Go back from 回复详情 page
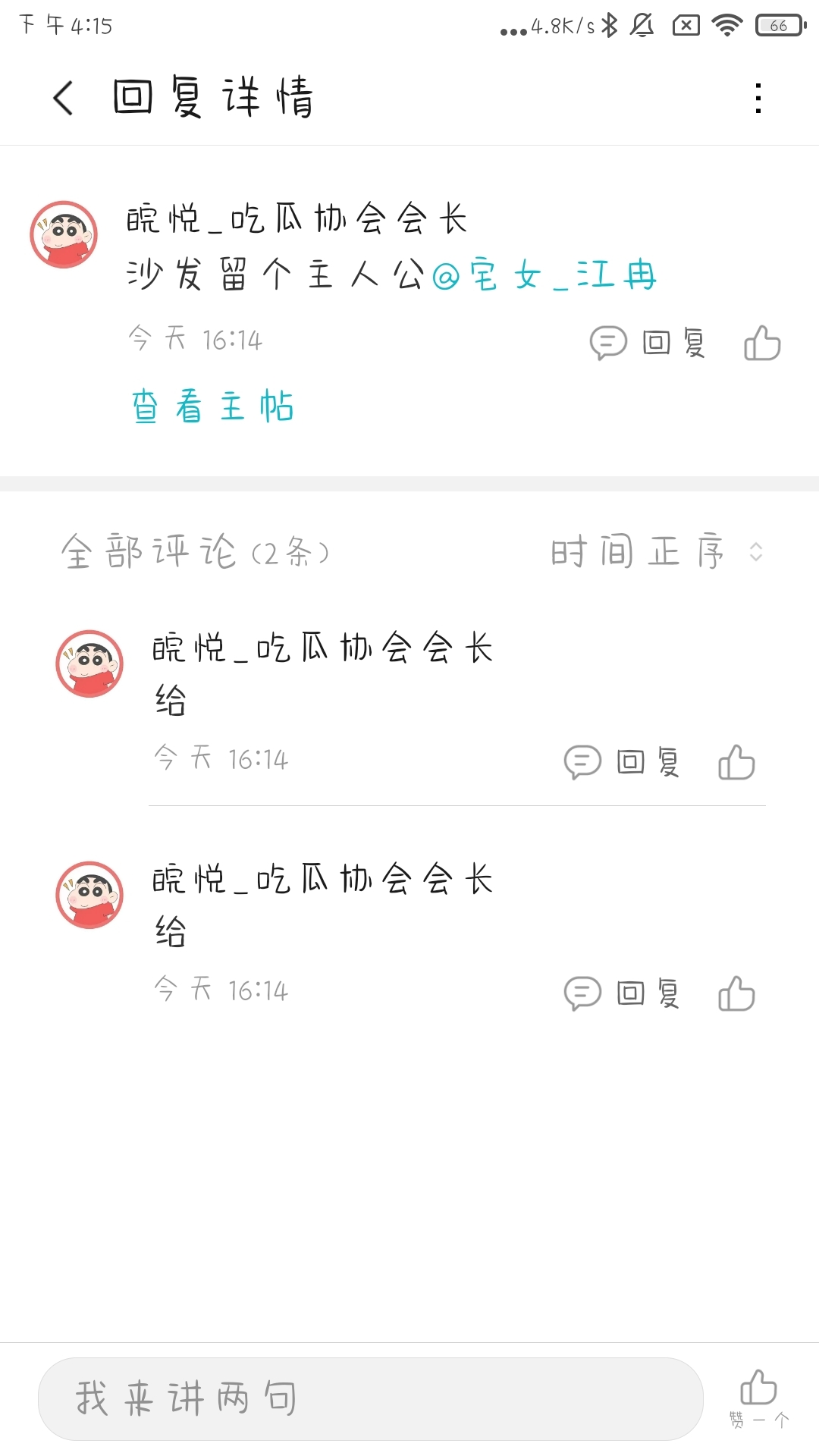 point(64,99)
